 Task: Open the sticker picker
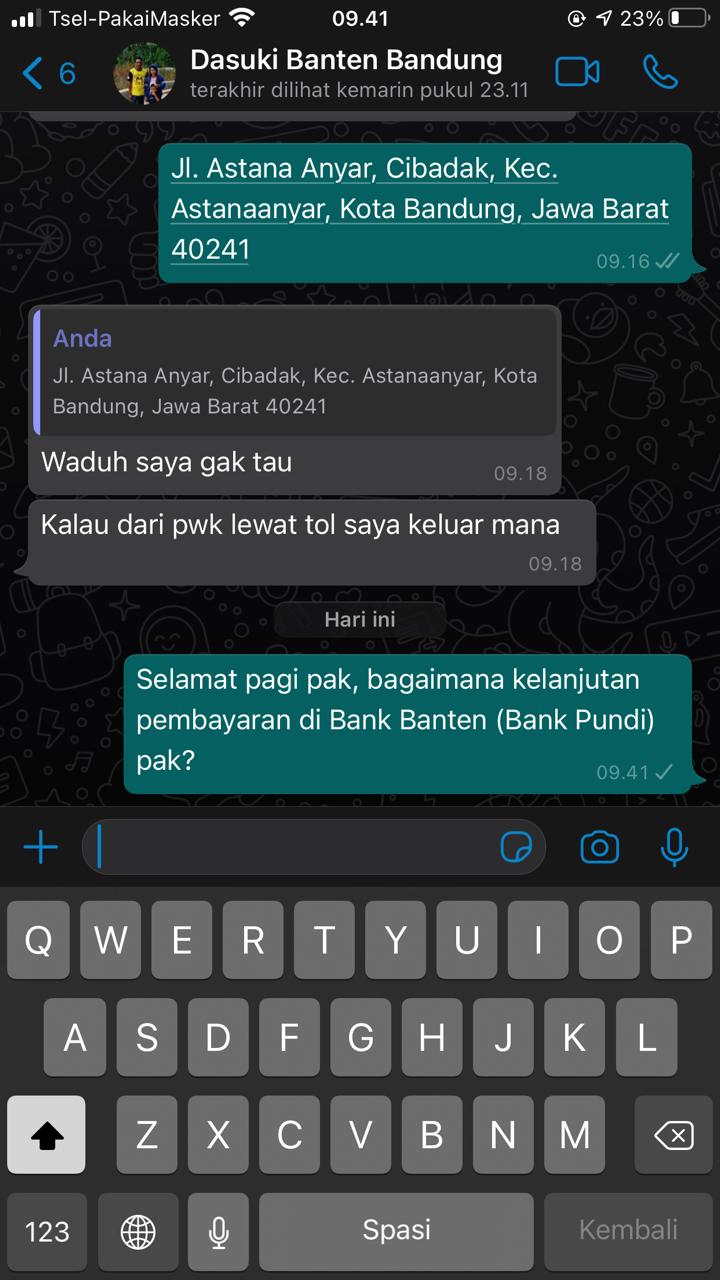[516, 848]
